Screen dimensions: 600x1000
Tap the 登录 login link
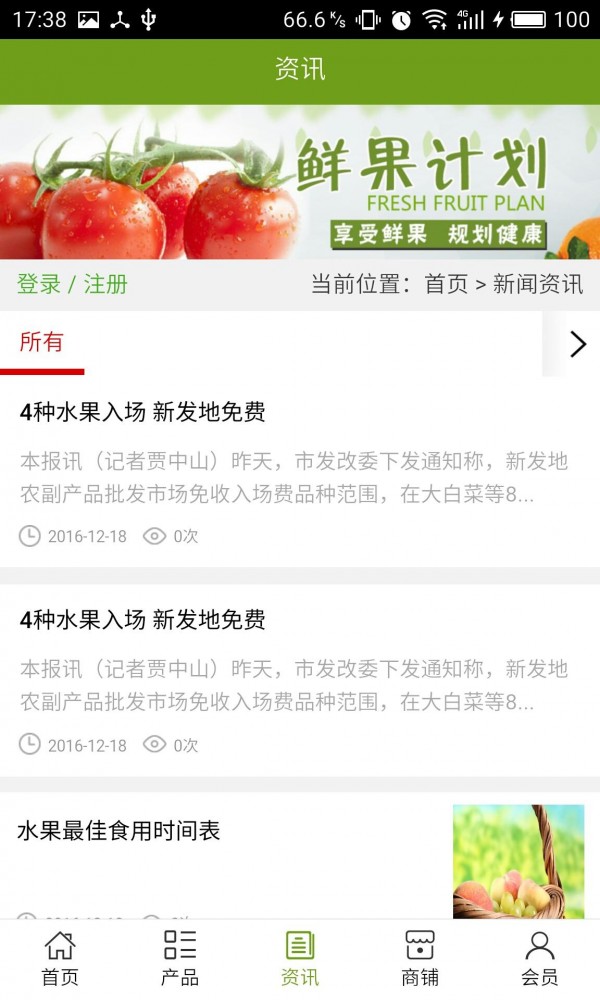(x=39, y=284)
